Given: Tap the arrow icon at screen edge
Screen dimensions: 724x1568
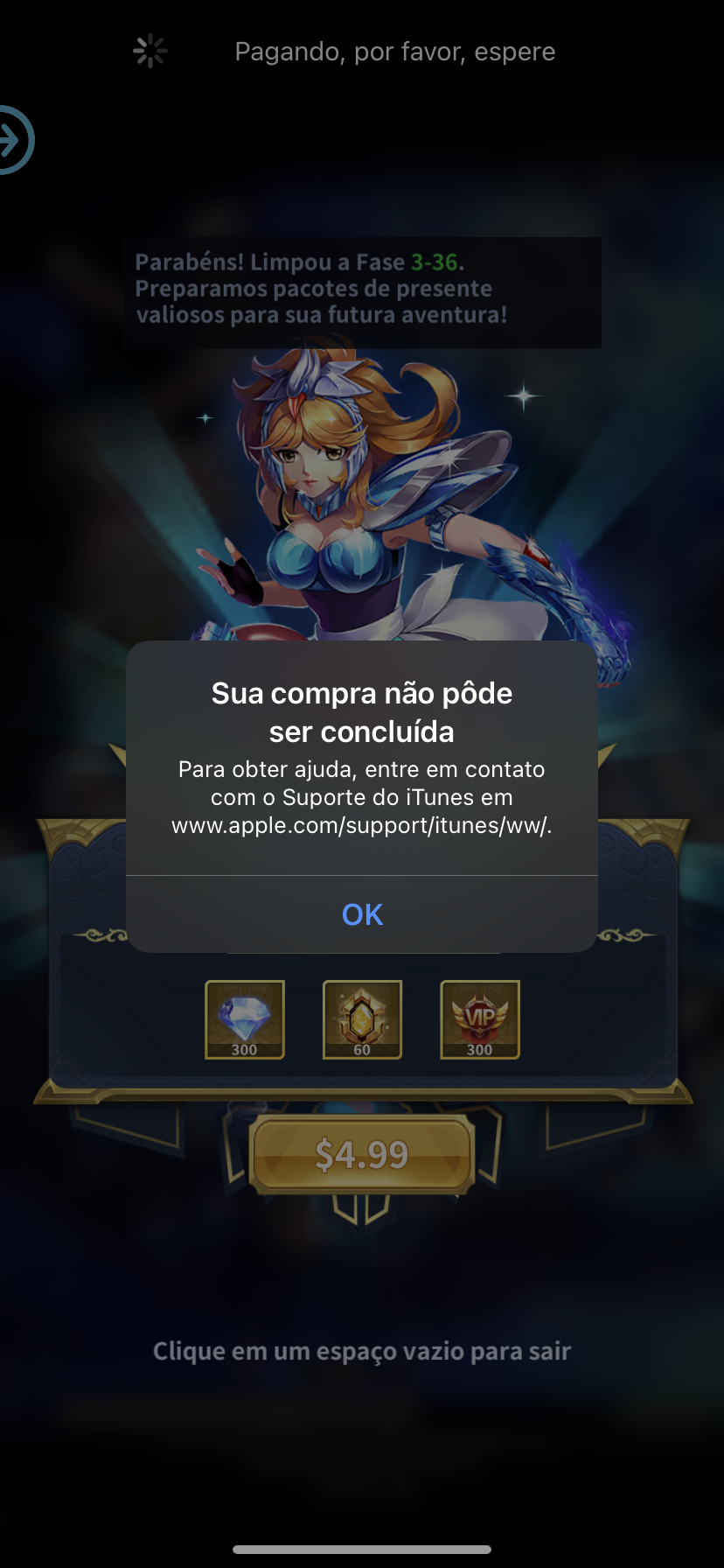Looking at the screenshot, I should coord(12,140).
